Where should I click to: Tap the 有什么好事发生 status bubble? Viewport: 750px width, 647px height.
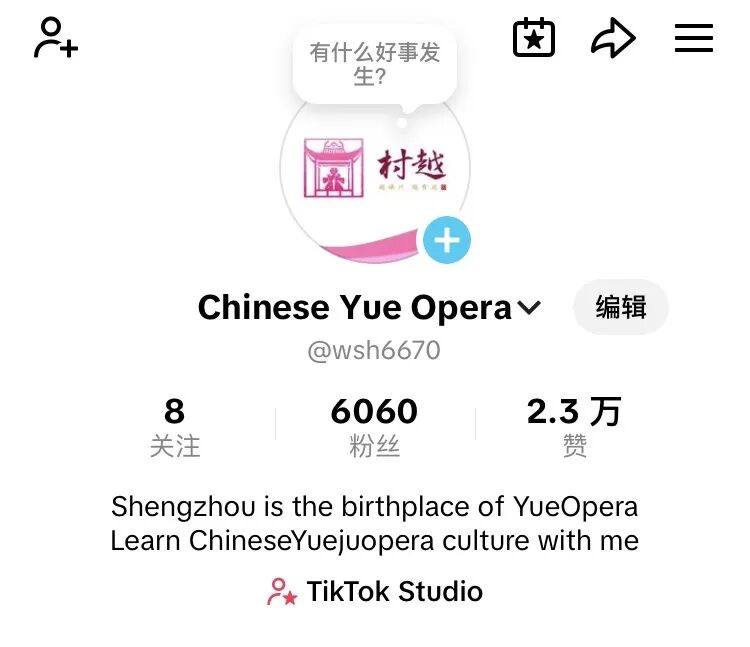(x=375, y=64)
